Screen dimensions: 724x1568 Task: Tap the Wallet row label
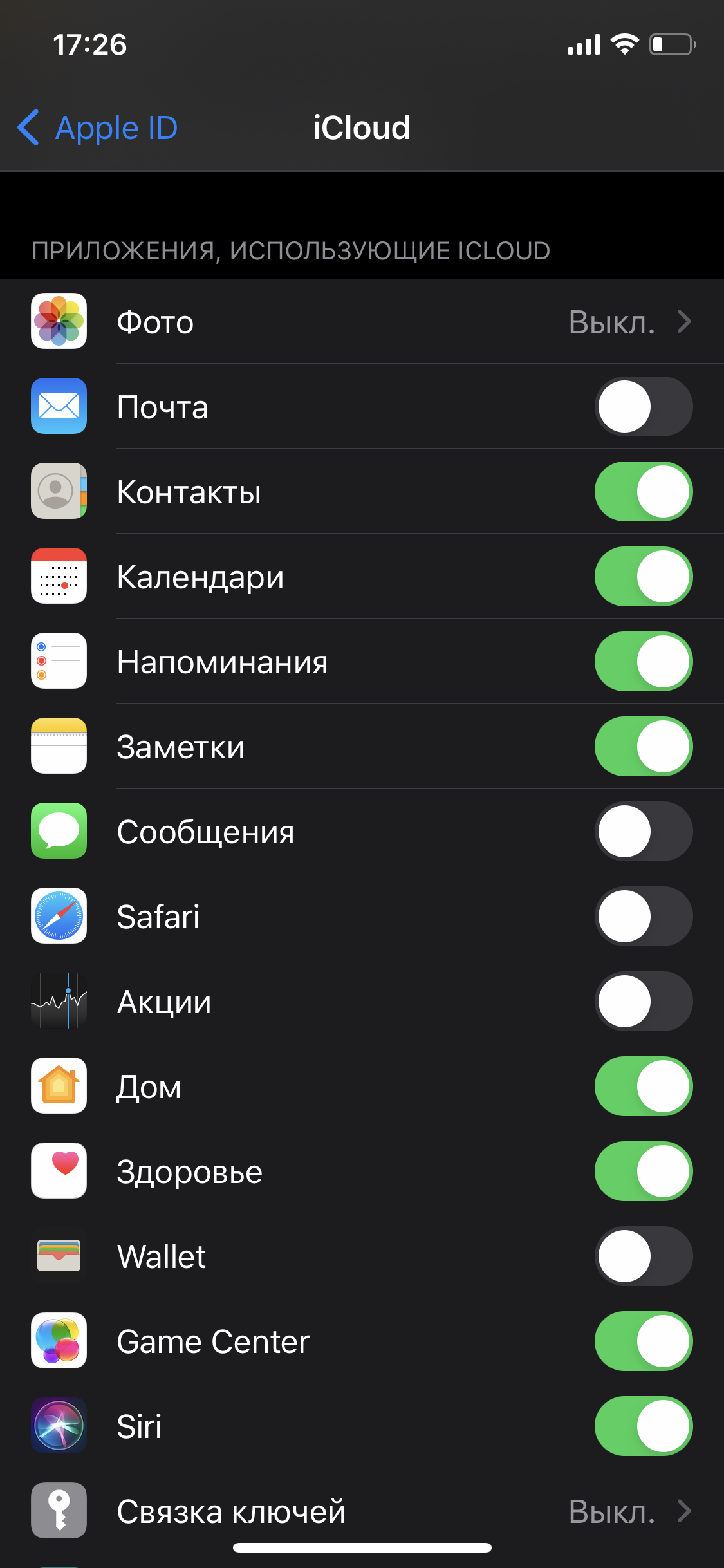161,1256
